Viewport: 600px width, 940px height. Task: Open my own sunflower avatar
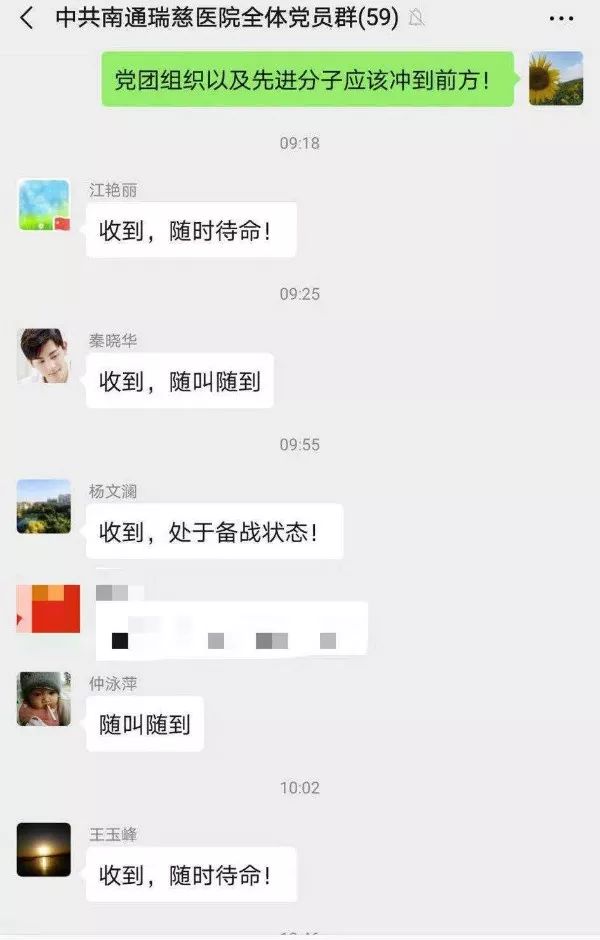coord(555,79)
